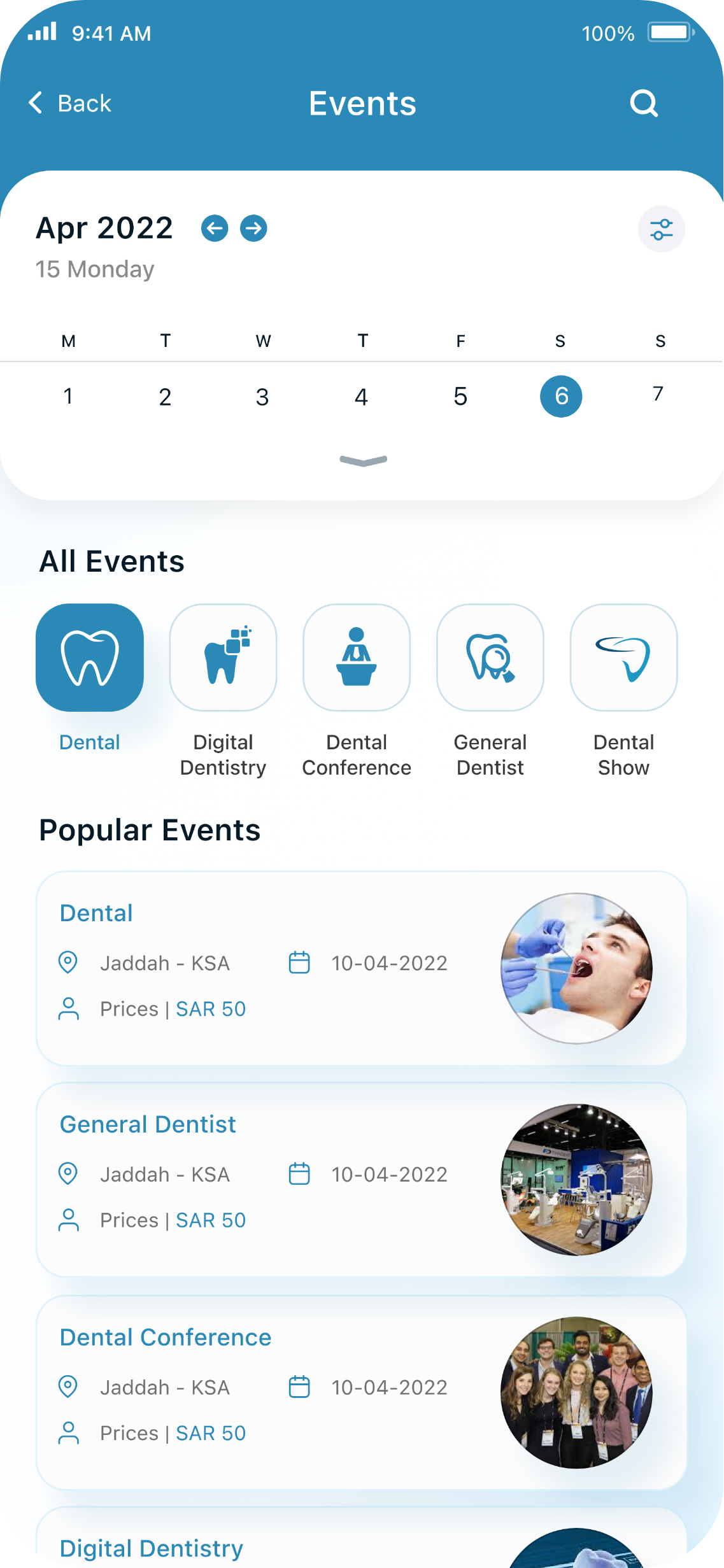This screenshot has width=724, height=1568.
Task: Select the Dental category
Action: coord(90,658)
